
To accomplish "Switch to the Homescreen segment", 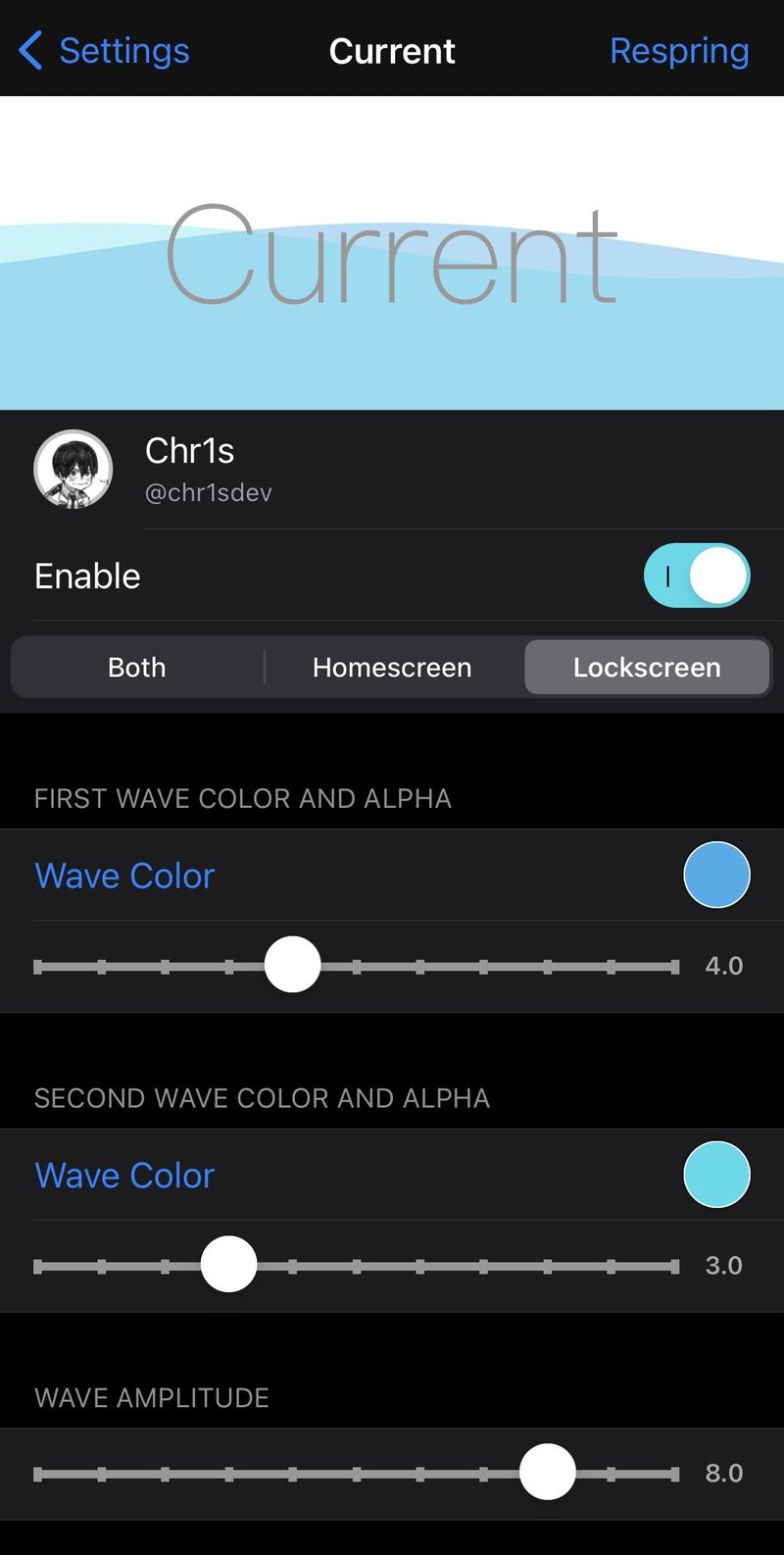I will pyautogui.click(x=392, y=668).
